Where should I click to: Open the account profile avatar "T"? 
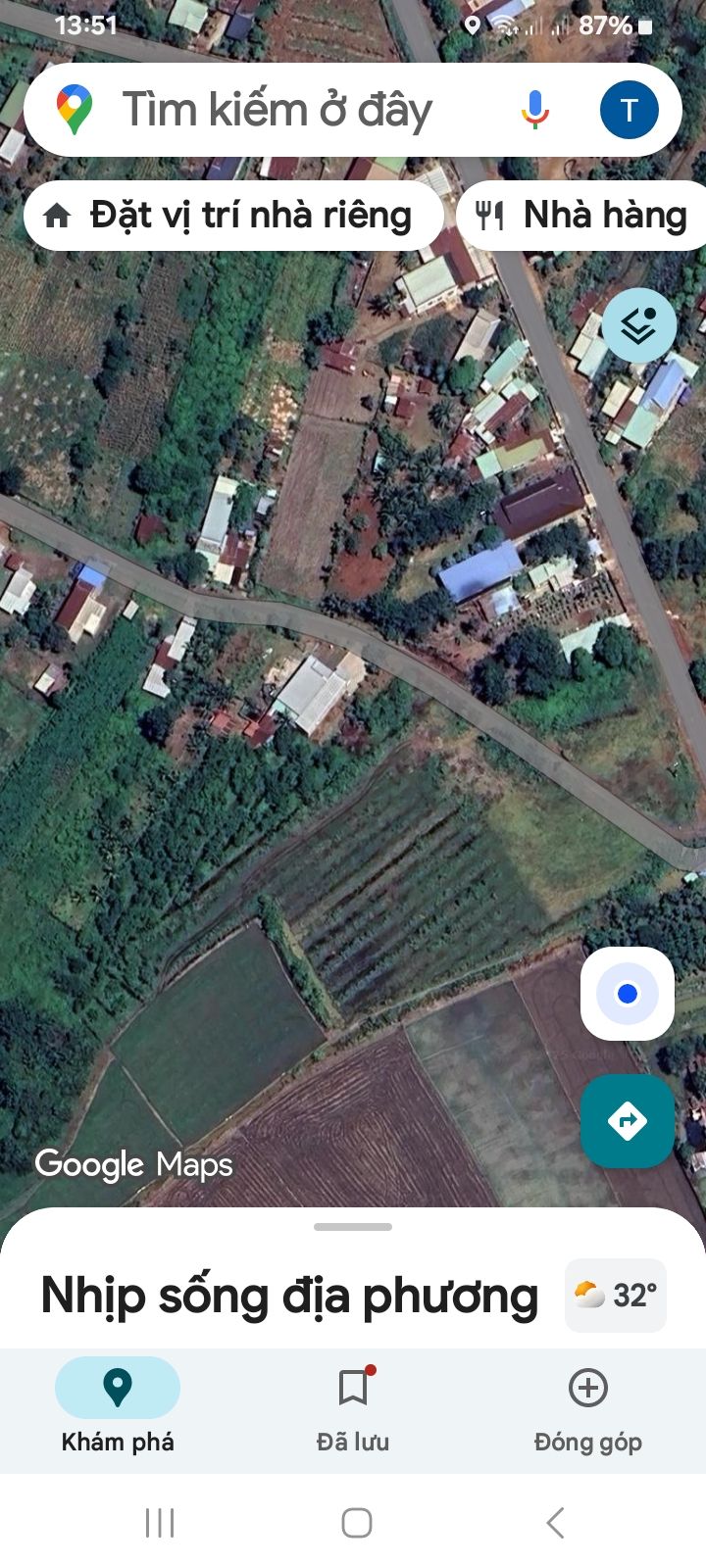(x=628, y=110)
